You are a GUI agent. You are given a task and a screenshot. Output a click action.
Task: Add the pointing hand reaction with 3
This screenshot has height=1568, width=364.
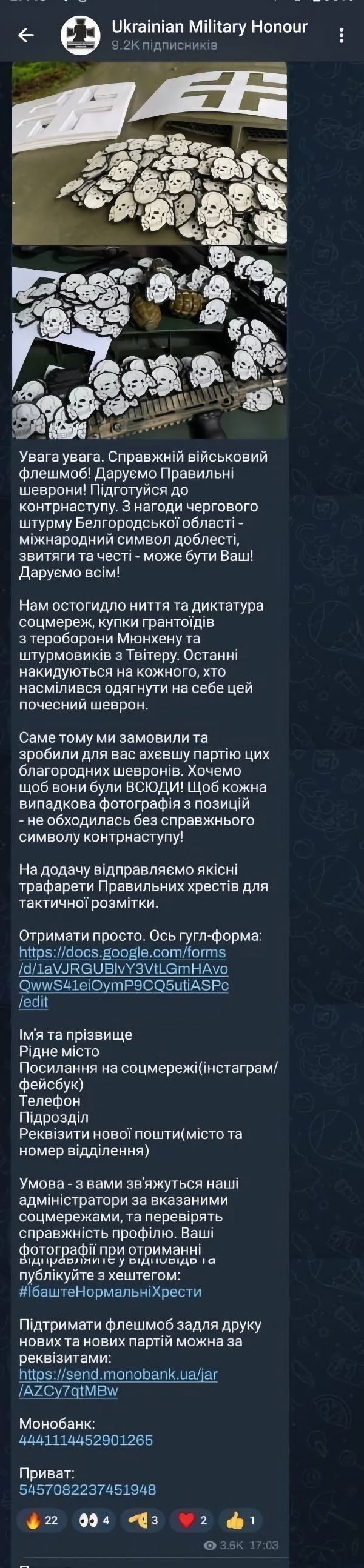pos(143,1520)
